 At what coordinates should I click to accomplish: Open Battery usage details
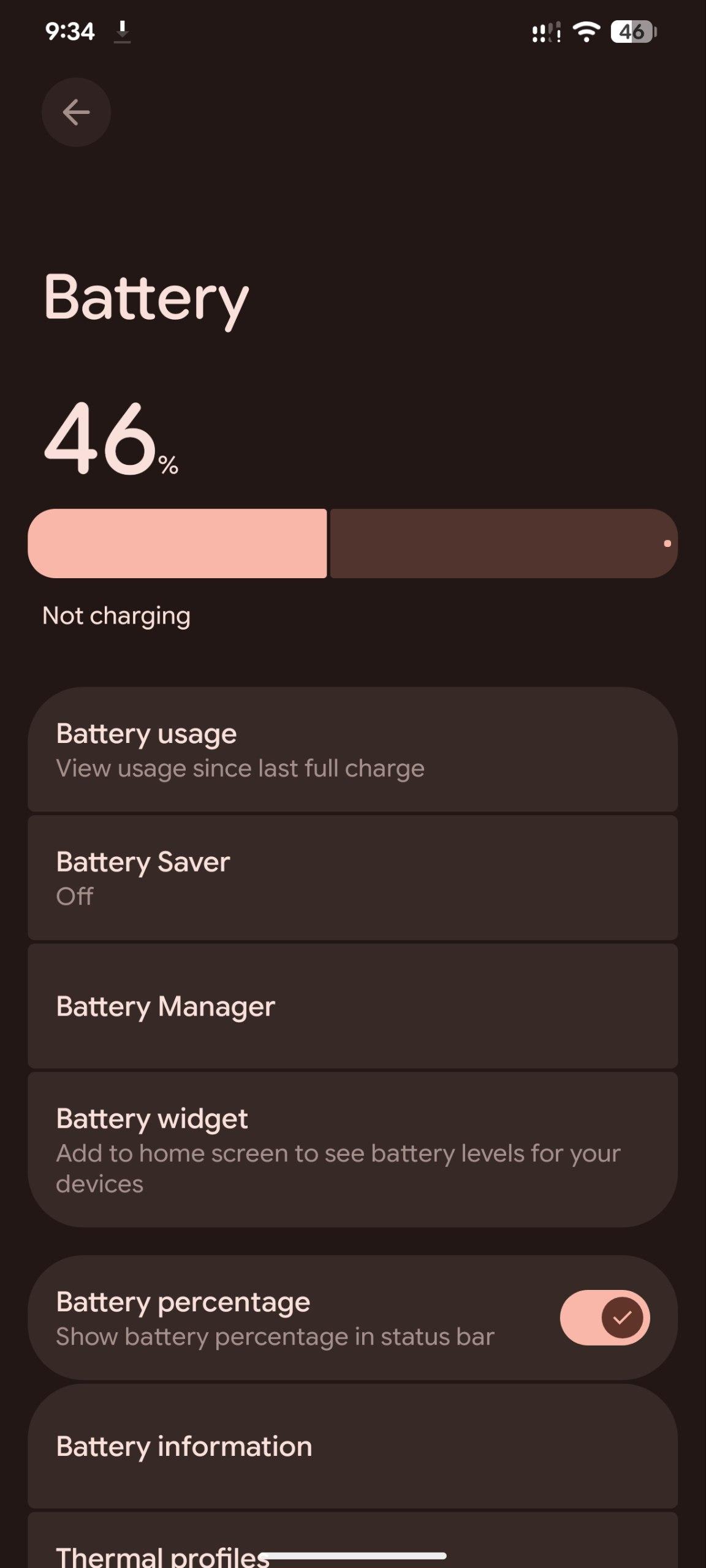tap(352, 750)
